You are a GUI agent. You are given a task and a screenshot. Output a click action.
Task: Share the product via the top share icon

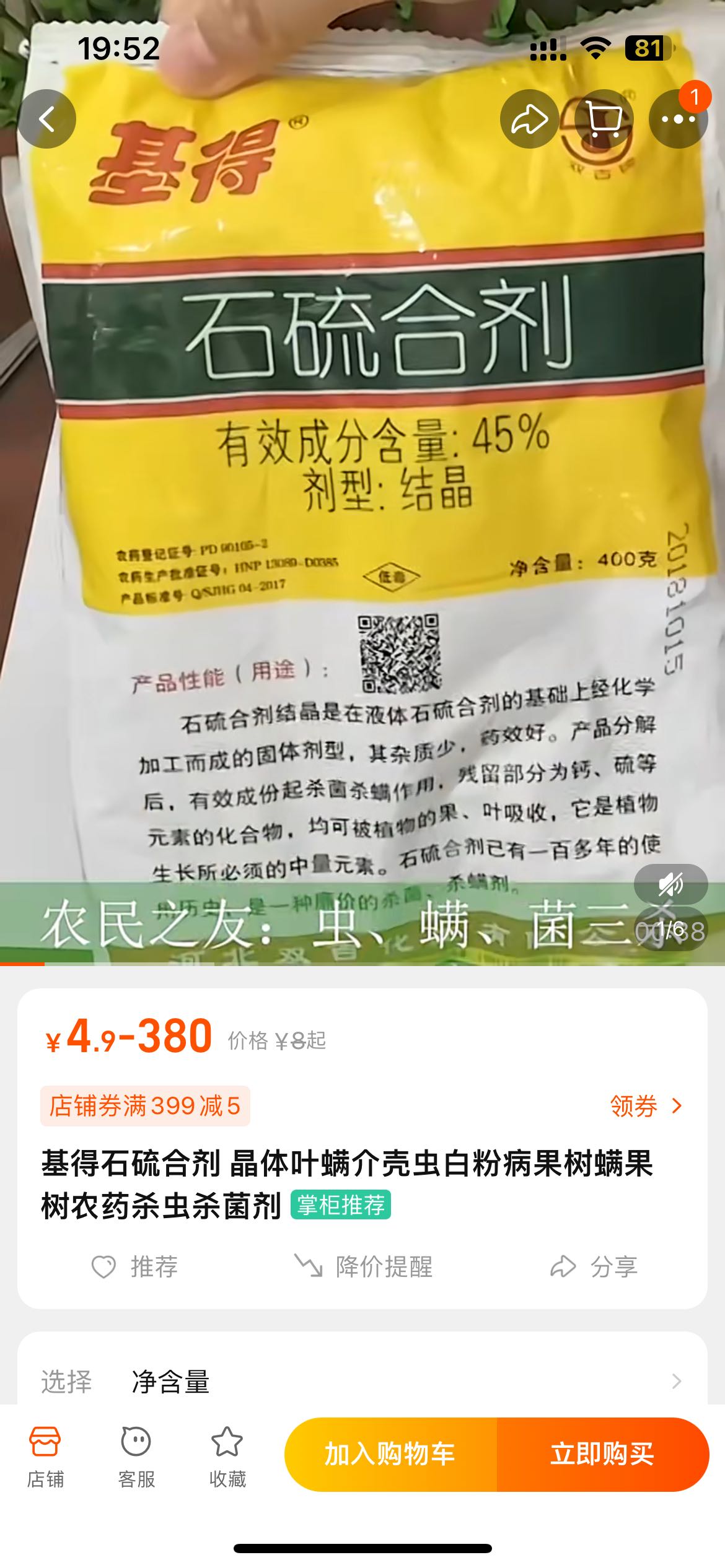pyautogui.click(x=529, y=119)
